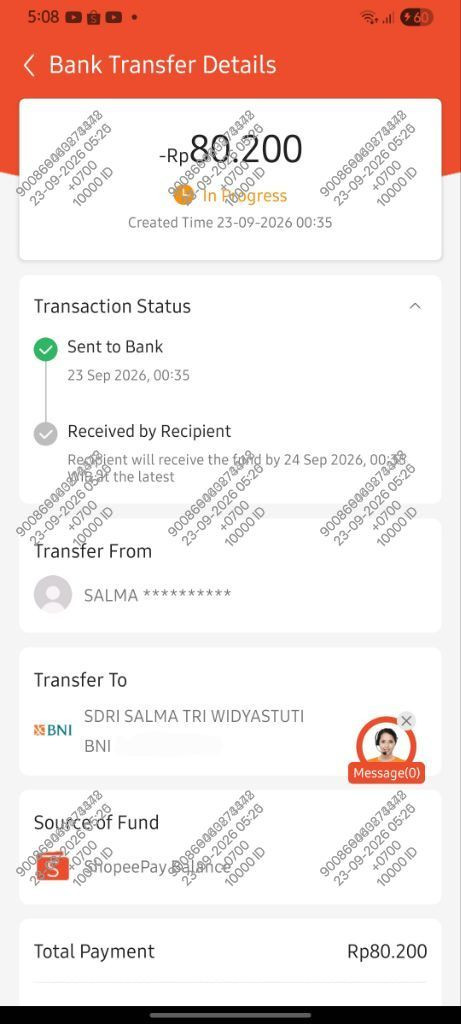Collapse the Transaction Status section
The height and width of the screenshot is (1024, 461).
[x=415, y=306]
